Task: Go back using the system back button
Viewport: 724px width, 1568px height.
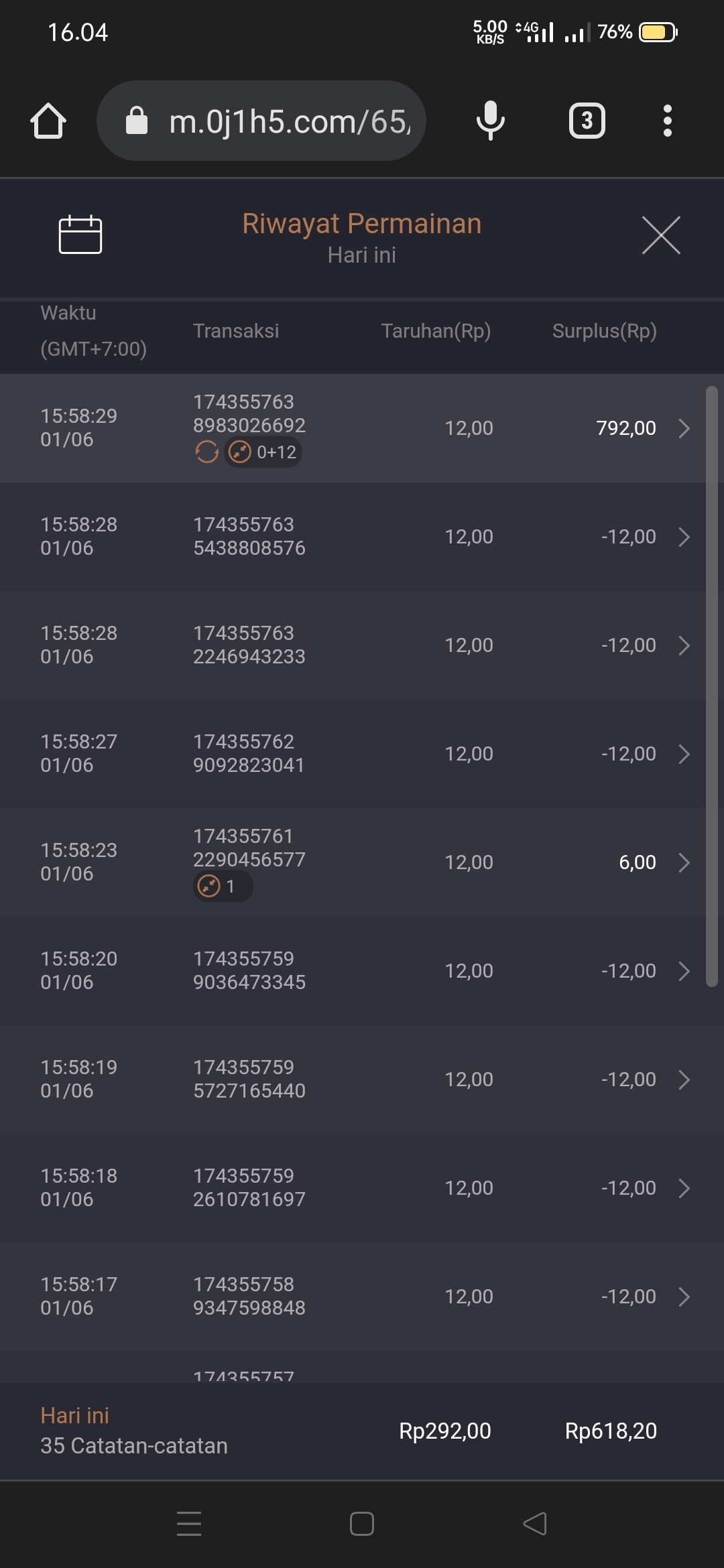Action: point(535,1524)
